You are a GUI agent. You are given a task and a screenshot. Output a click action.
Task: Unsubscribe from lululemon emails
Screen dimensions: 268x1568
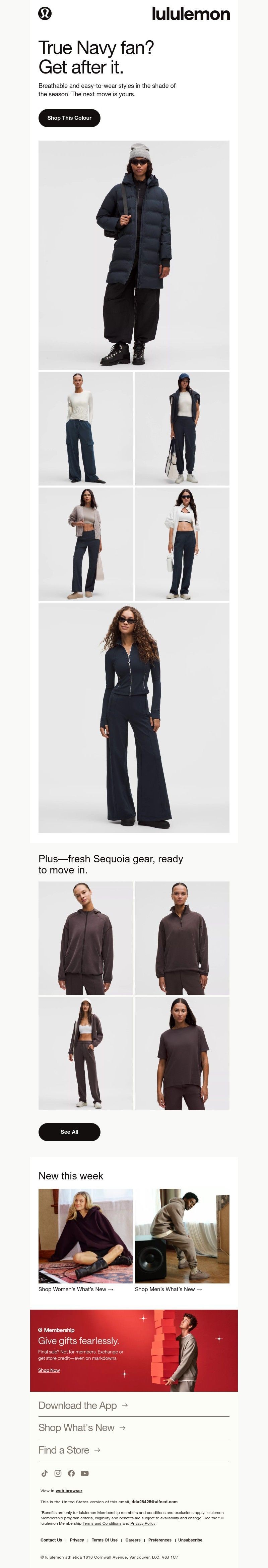click(x=190, y=1540)
